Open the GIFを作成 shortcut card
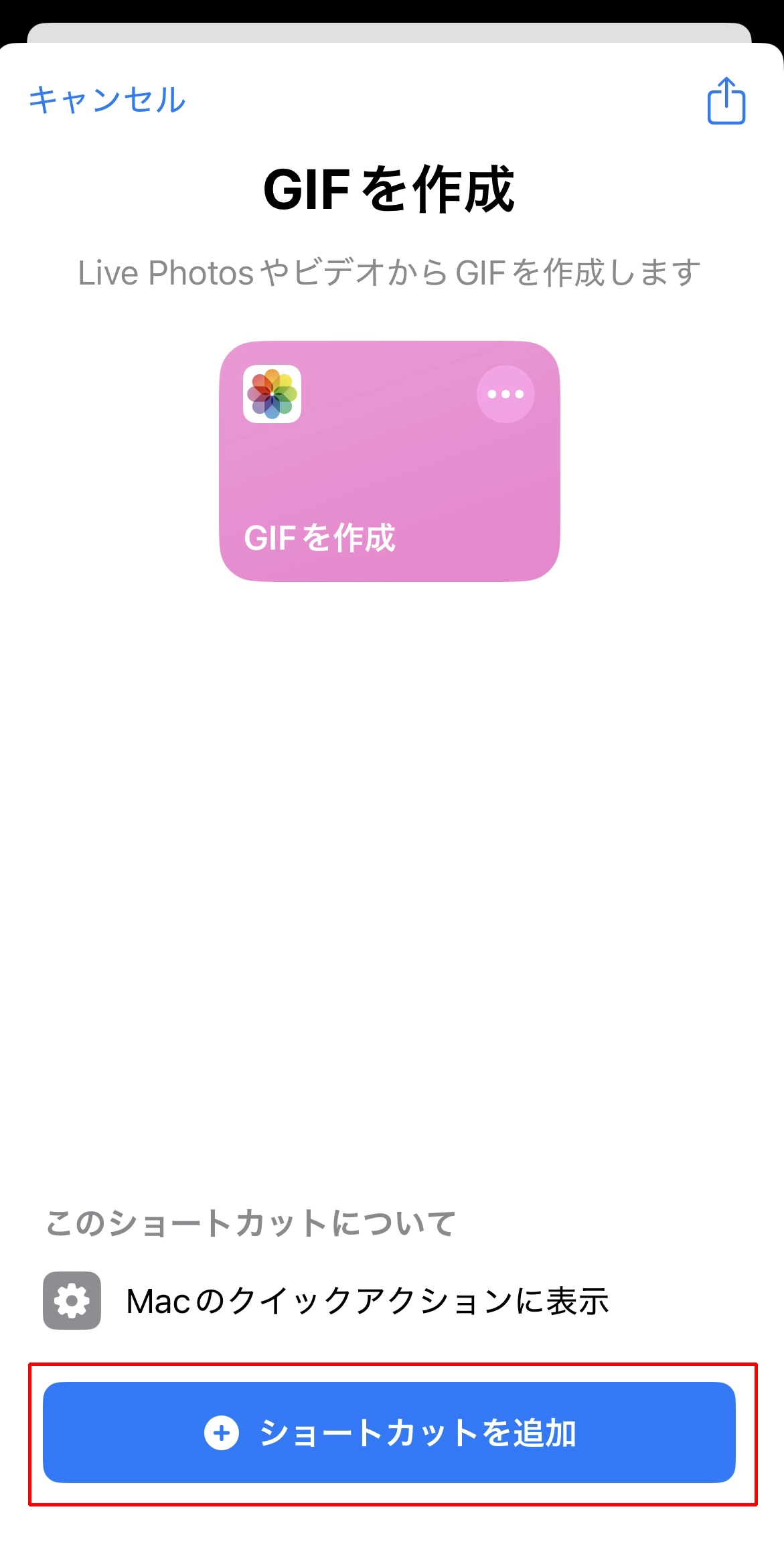 click(390, 461)
